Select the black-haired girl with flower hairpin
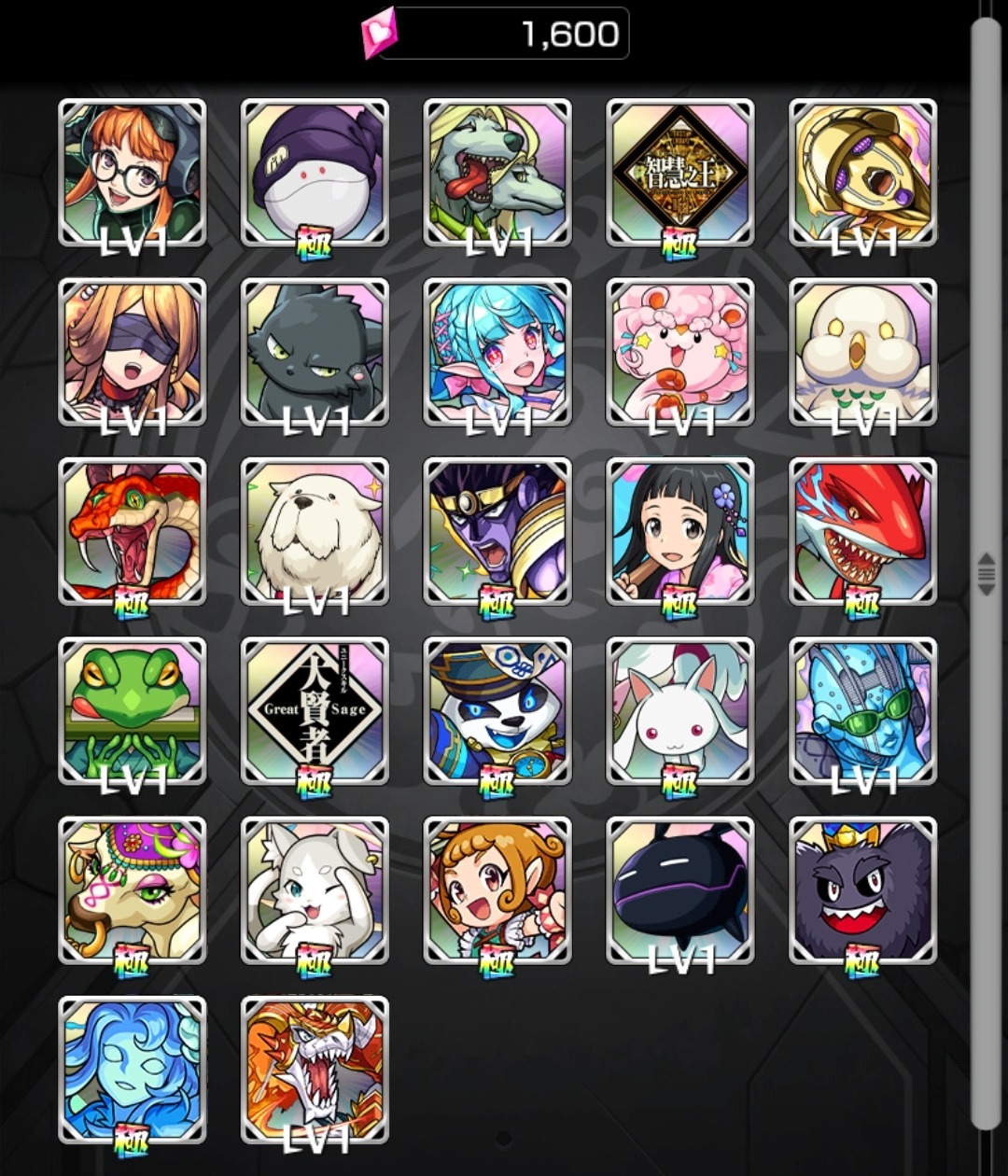Image resolution: width=1008 pixels, height=1176 pixels. pos(679,531)
